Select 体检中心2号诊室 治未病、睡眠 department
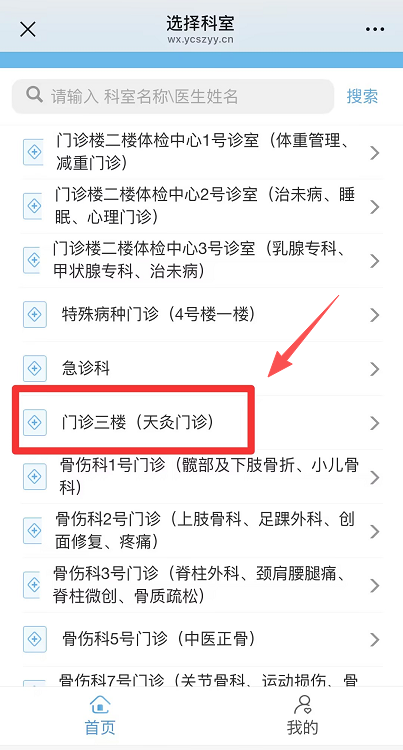This screenshot has height=750, width=403. (x=201, y=207)
